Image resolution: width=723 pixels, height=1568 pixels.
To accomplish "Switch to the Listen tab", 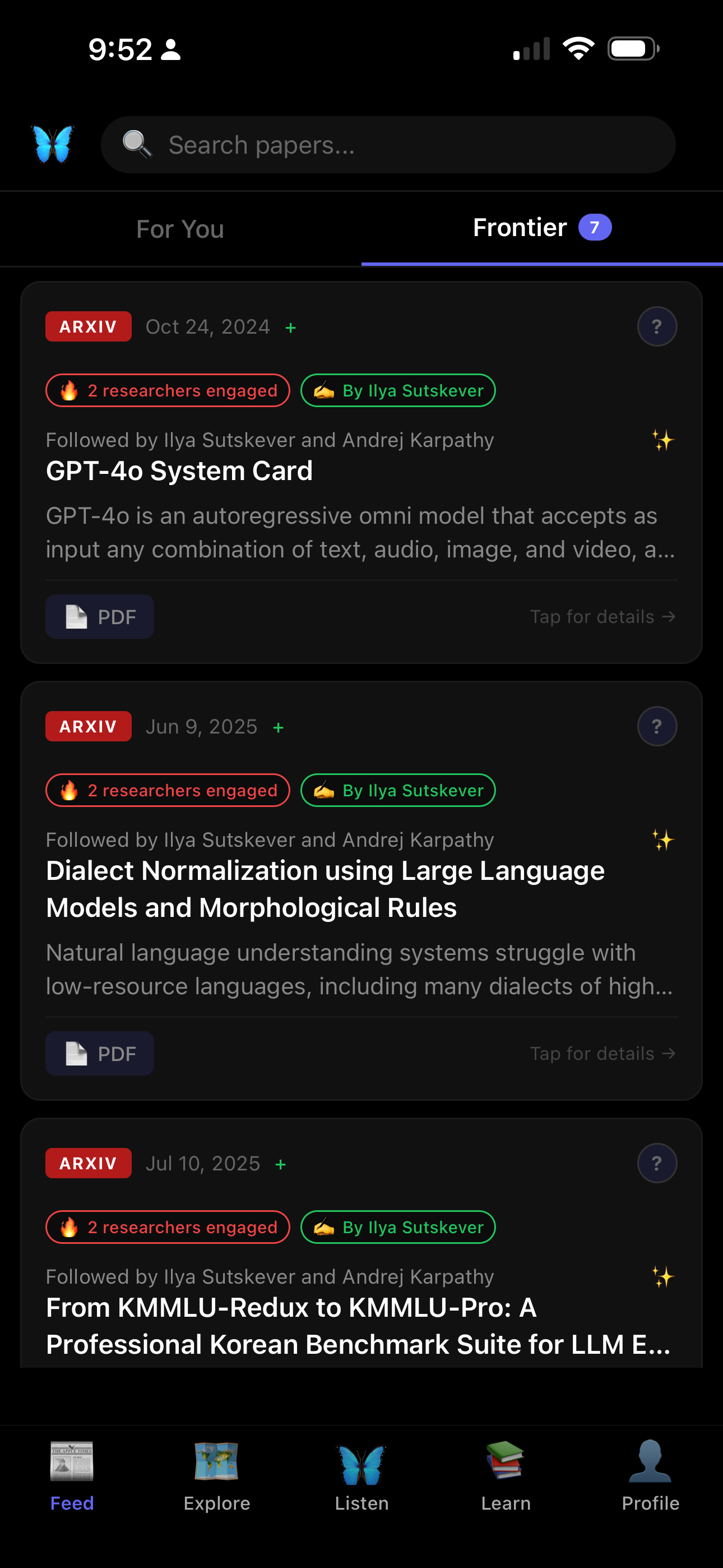I will click(361, 1475).
